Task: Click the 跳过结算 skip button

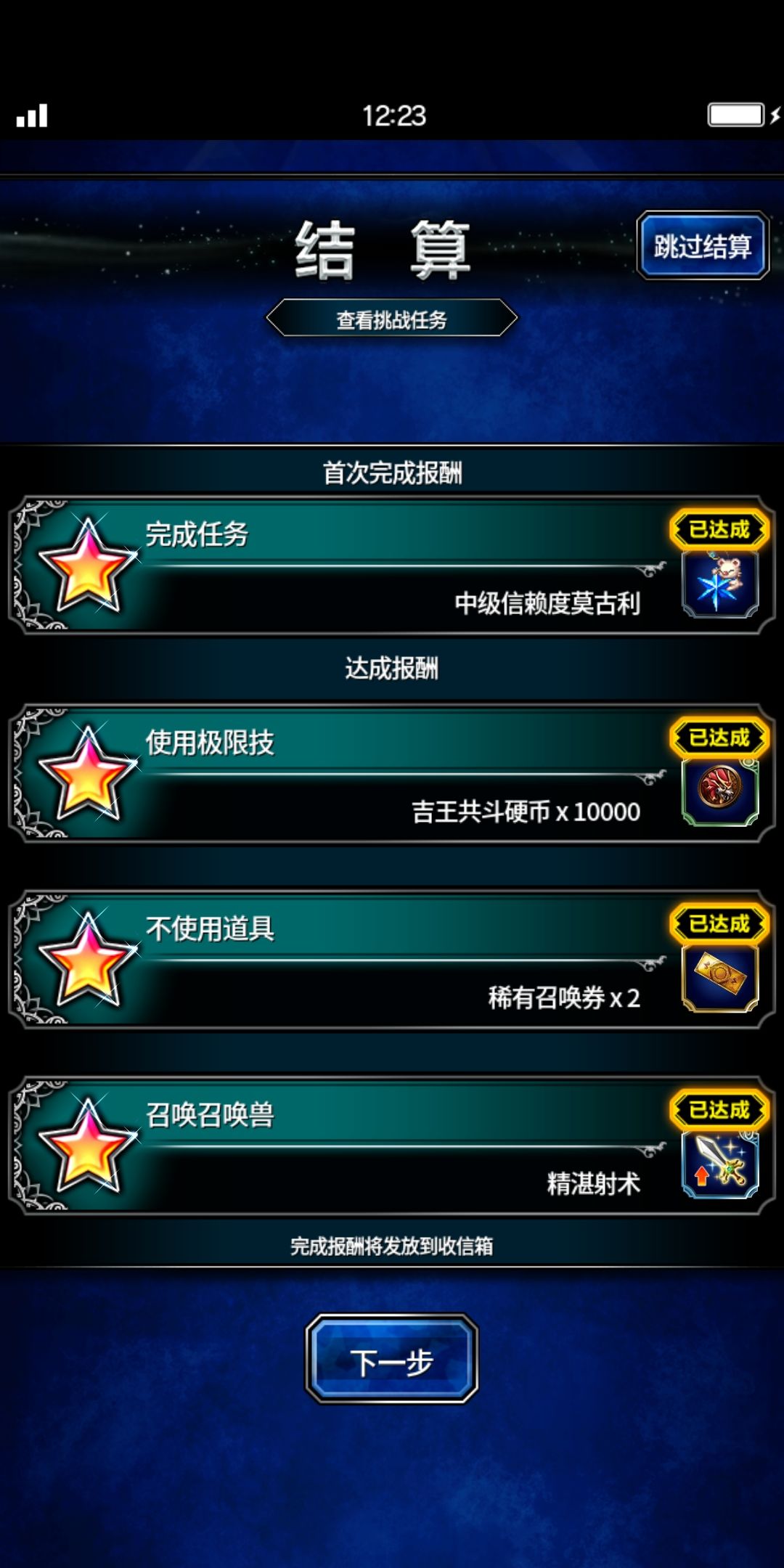Action: (701, 245)
